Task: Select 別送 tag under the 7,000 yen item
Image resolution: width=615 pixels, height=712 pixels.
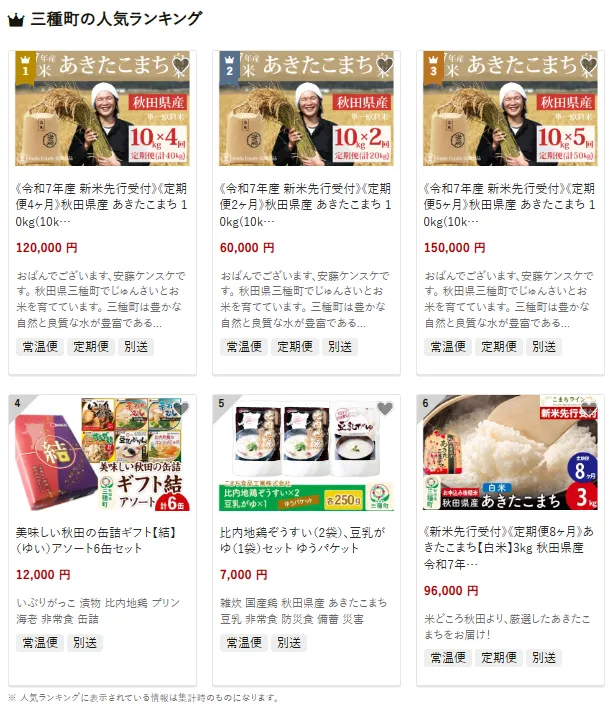Action: 289,643
